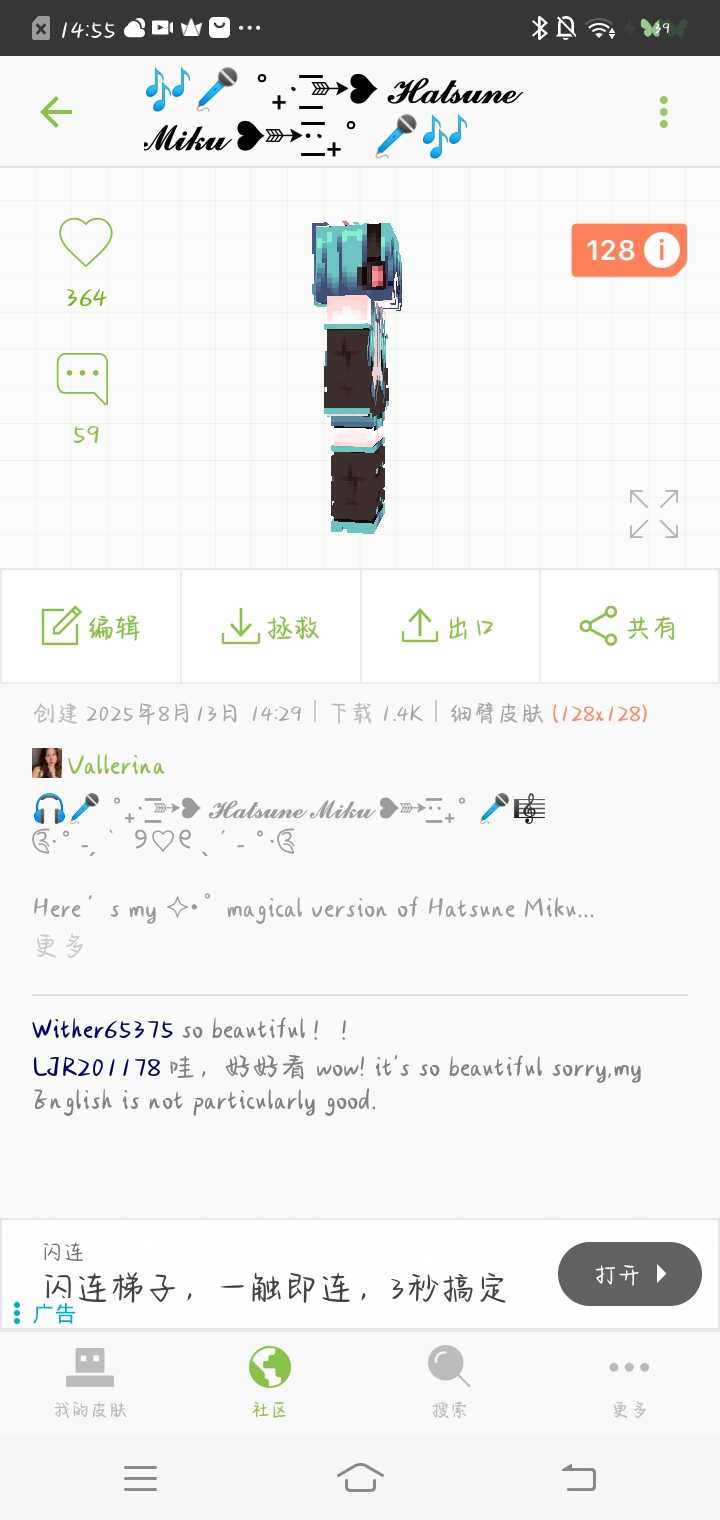The width and height of the screenshot is (720, 1520).
Task: Expand the description with 更多
Action: tap(59, 945)
